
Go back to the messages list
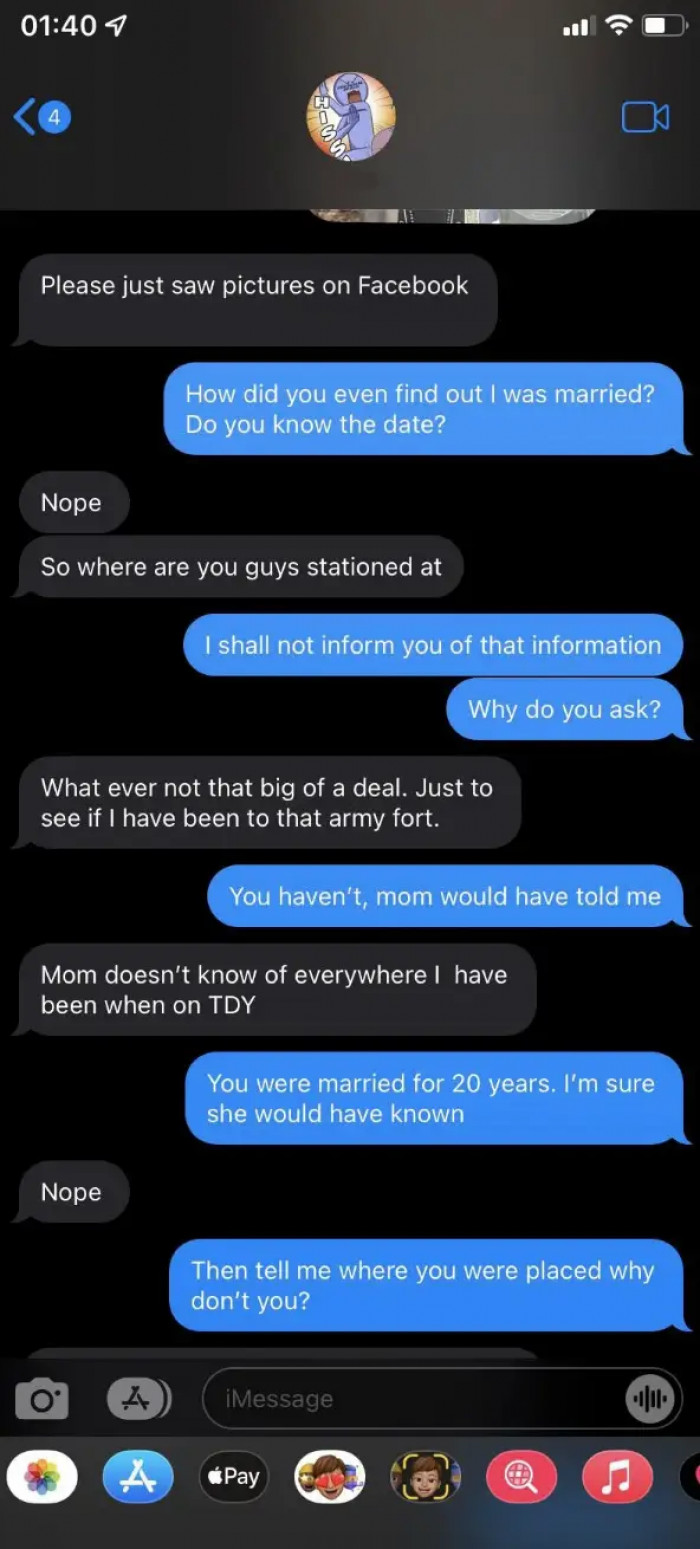pyautogui.click(x=40, y=118)
